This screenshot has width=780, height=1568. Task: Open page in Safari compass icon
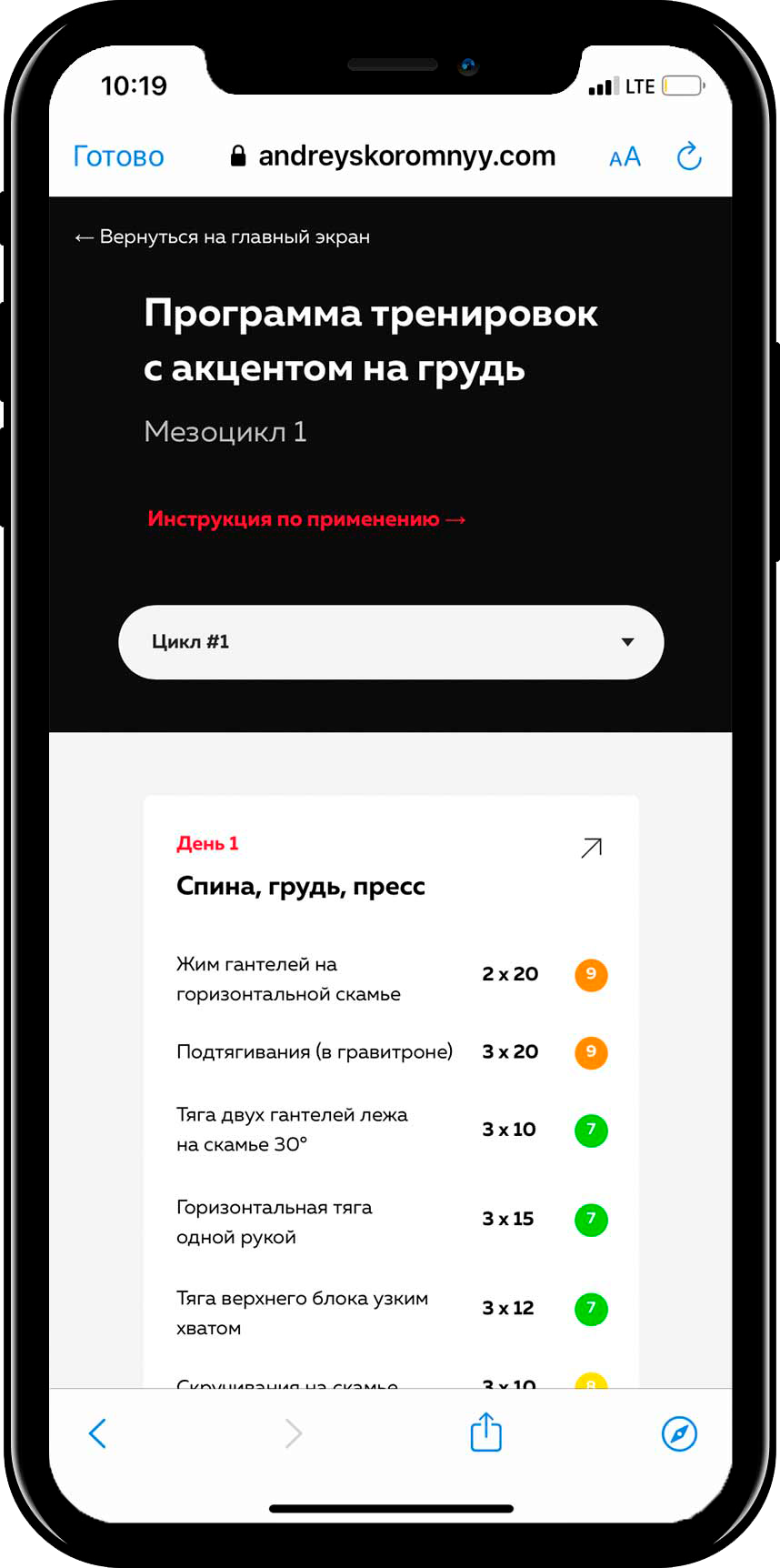click(x=679, y=1433)
